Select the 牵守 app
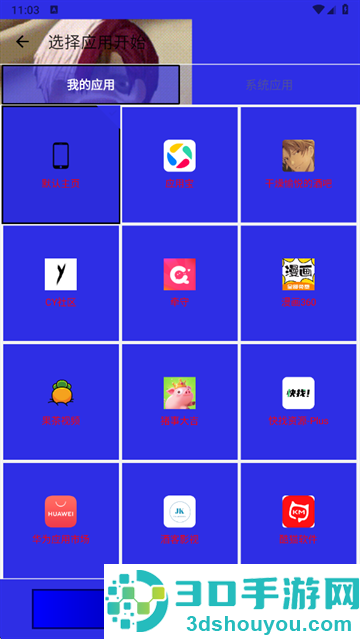The image size is (360, 639). coord(179,283)
